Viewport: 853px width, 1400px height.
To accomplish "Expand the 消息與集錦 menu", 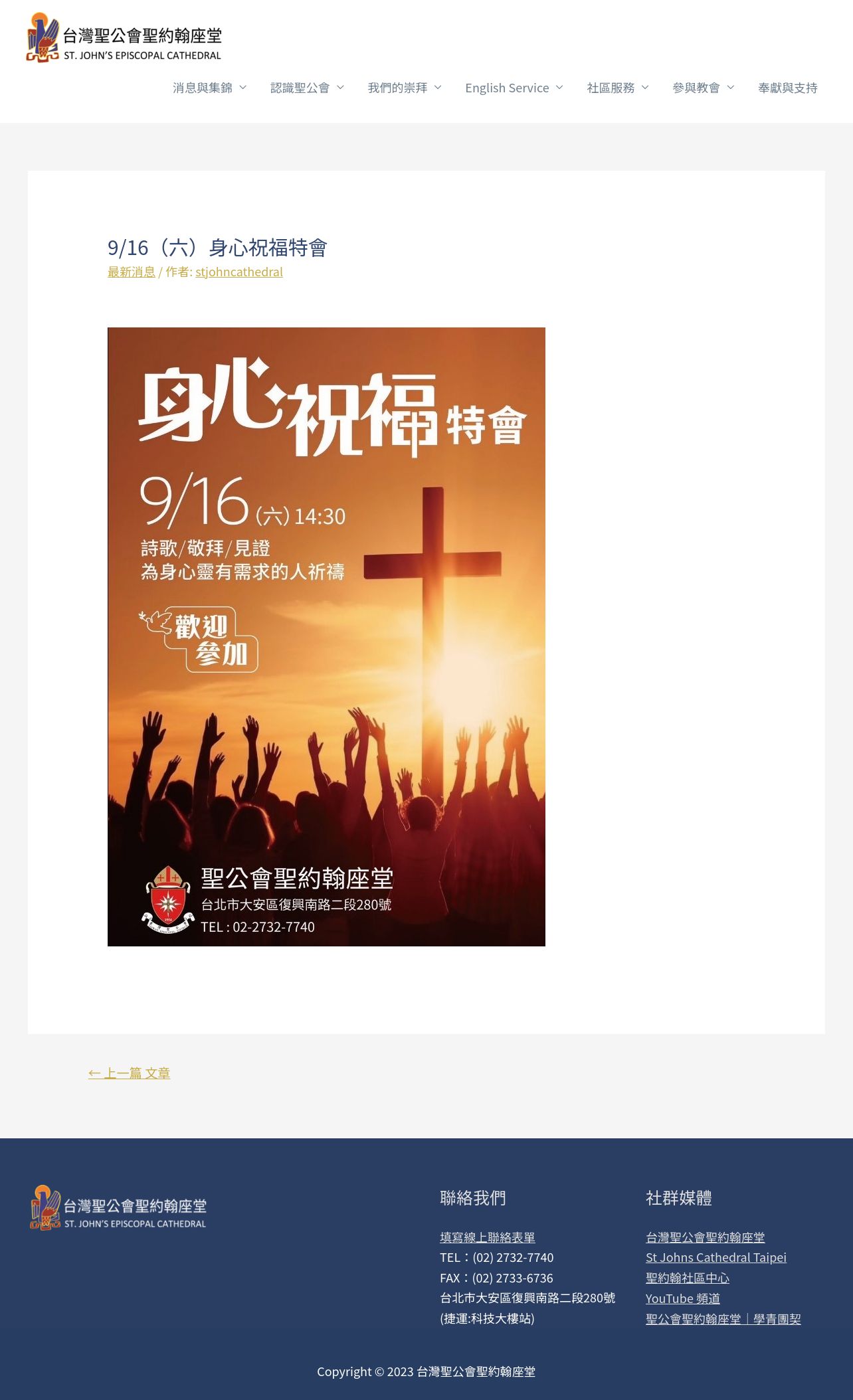I will click(x=209, y=88).
